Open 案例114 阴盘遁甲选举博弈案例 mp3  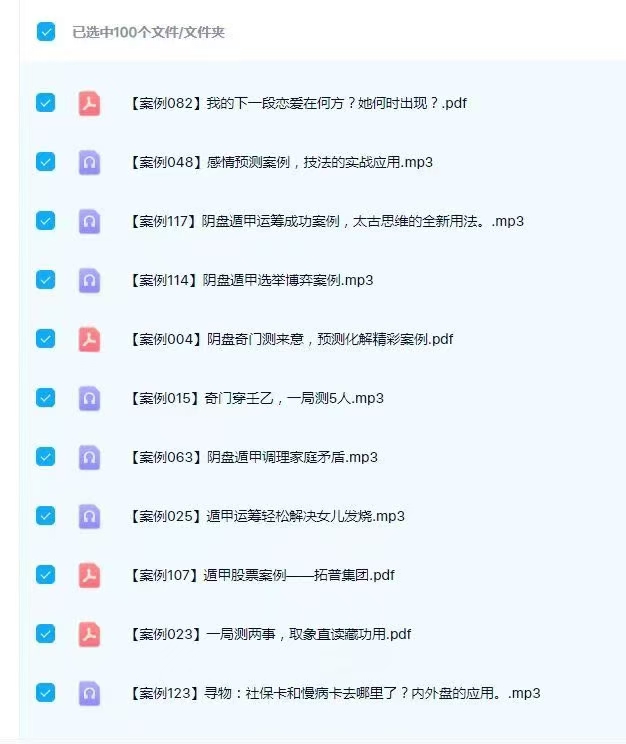pos(251,280)
